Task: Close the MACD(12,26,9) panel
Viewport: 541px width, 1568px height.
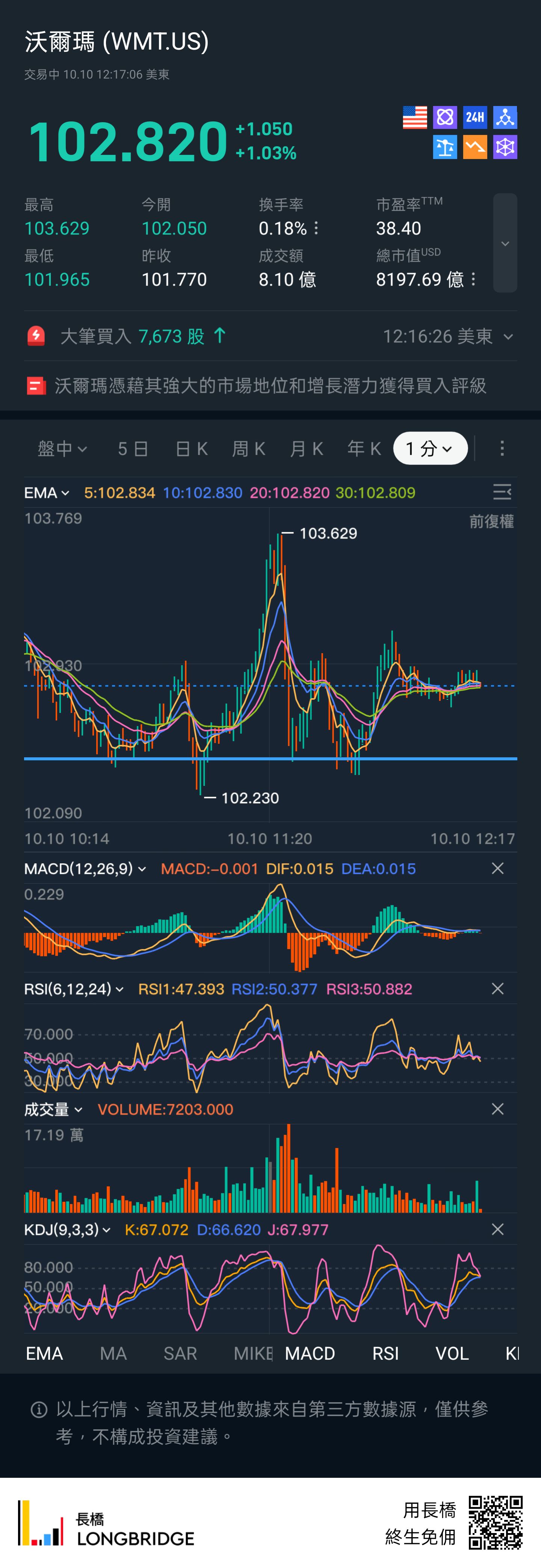Action: point(497,869)
